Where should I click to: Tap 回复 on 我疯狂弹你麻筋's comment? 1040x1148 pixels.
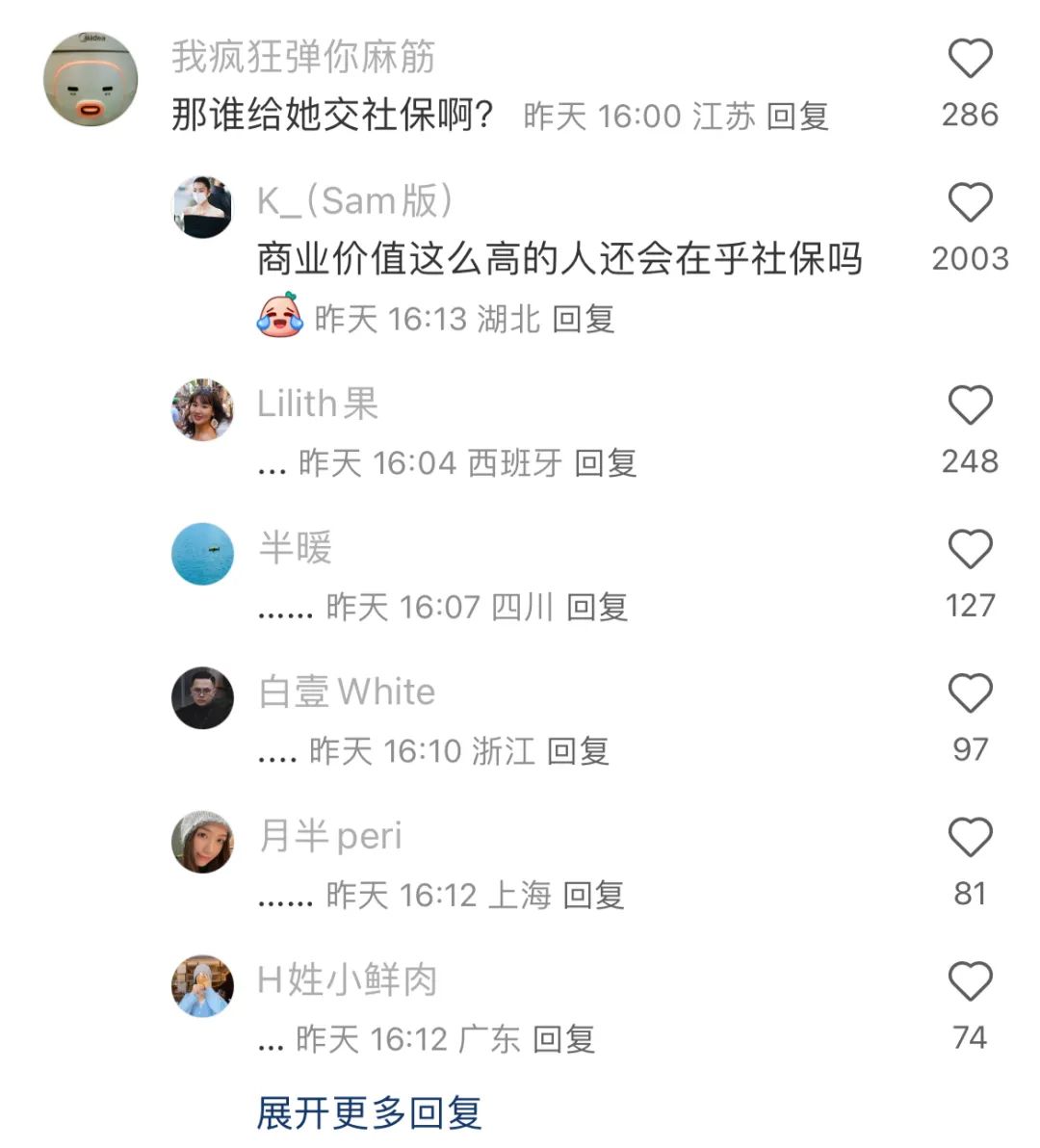point(797,117)
